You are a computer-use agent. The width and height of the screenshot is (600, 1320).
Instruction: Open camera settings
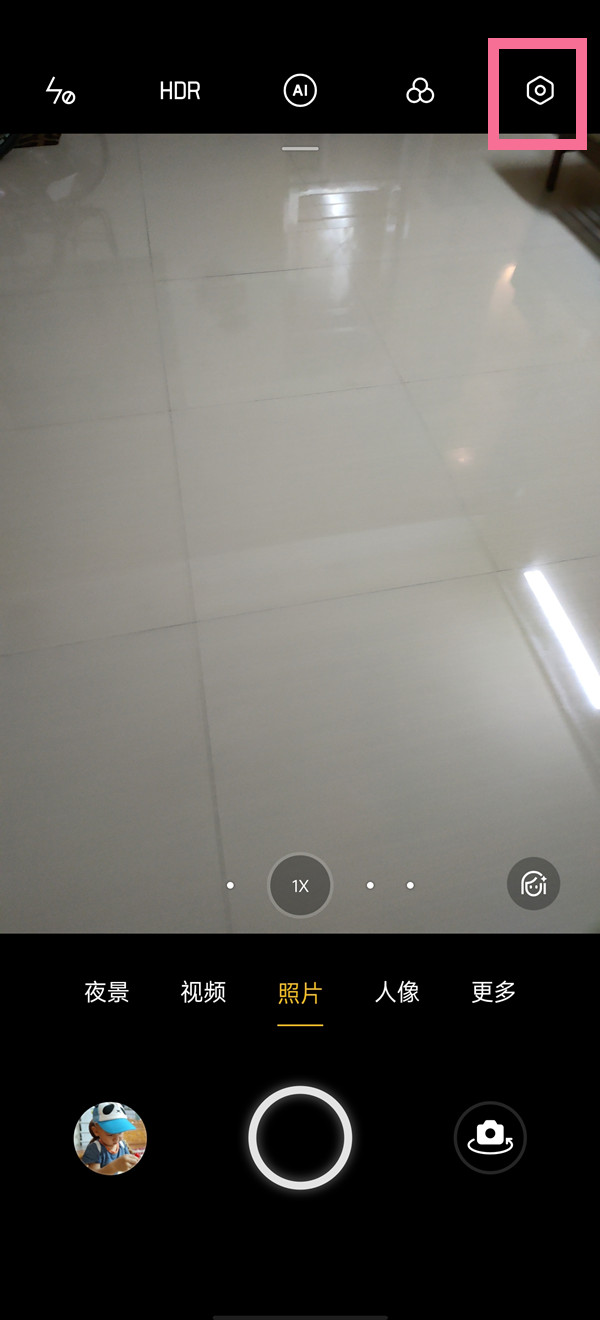[539, 91]
